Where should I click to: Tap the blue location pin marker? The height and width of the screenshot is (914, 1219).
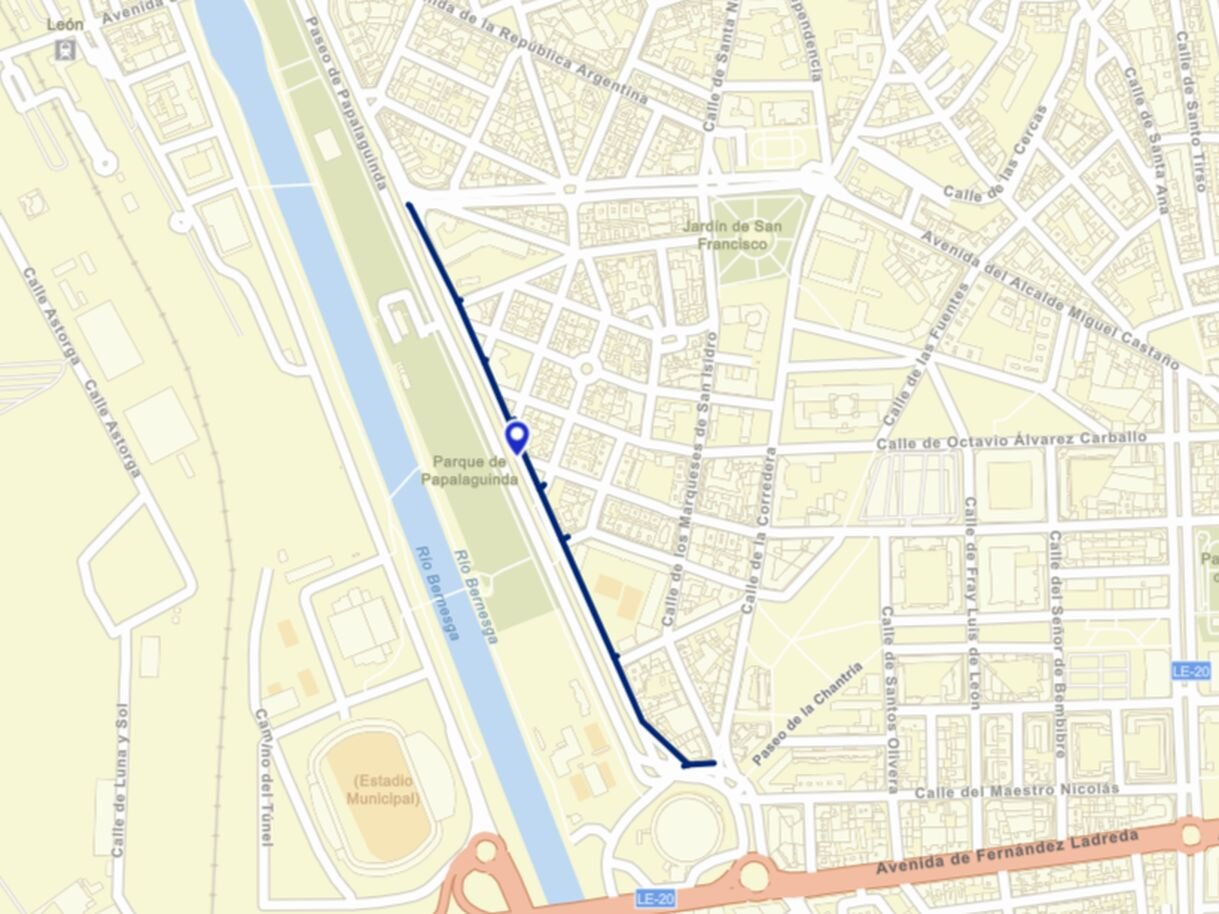(x=517, y=436)
